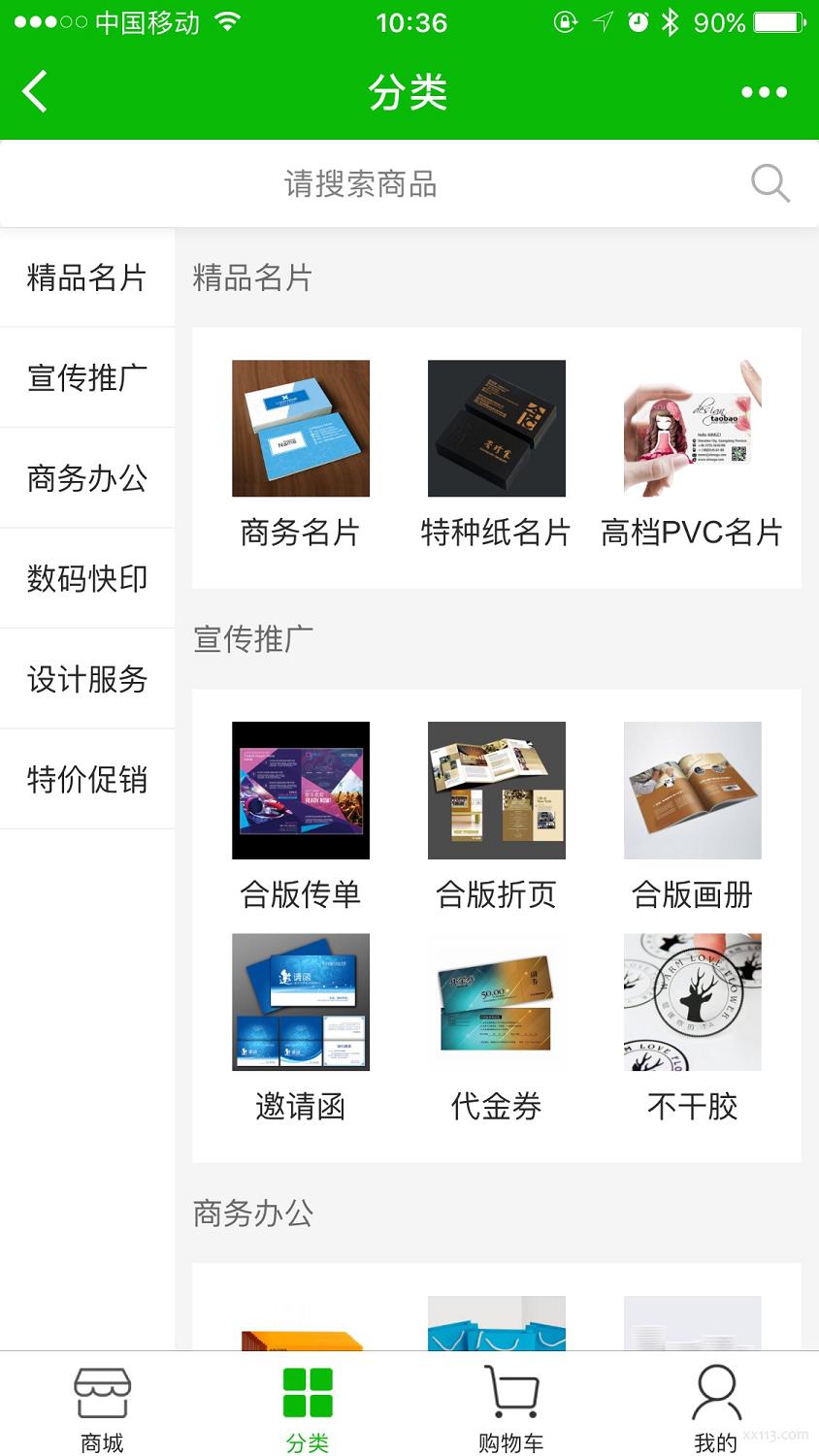Open the 特价促销 category
This screenshot has width=819, height=1456.
click(87, 779)
